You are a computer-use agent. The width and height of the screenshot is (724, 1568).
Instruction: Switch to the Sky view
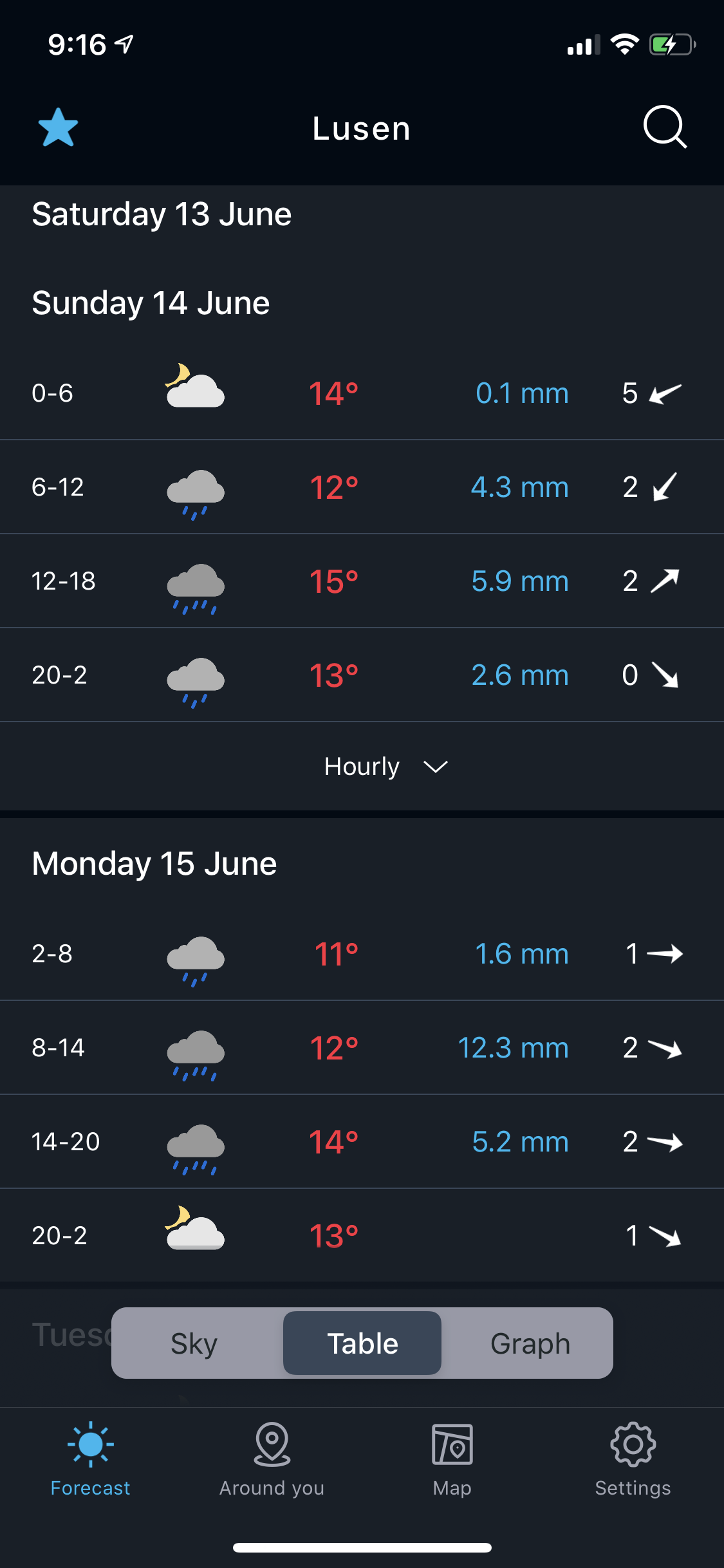[194, 1343]
